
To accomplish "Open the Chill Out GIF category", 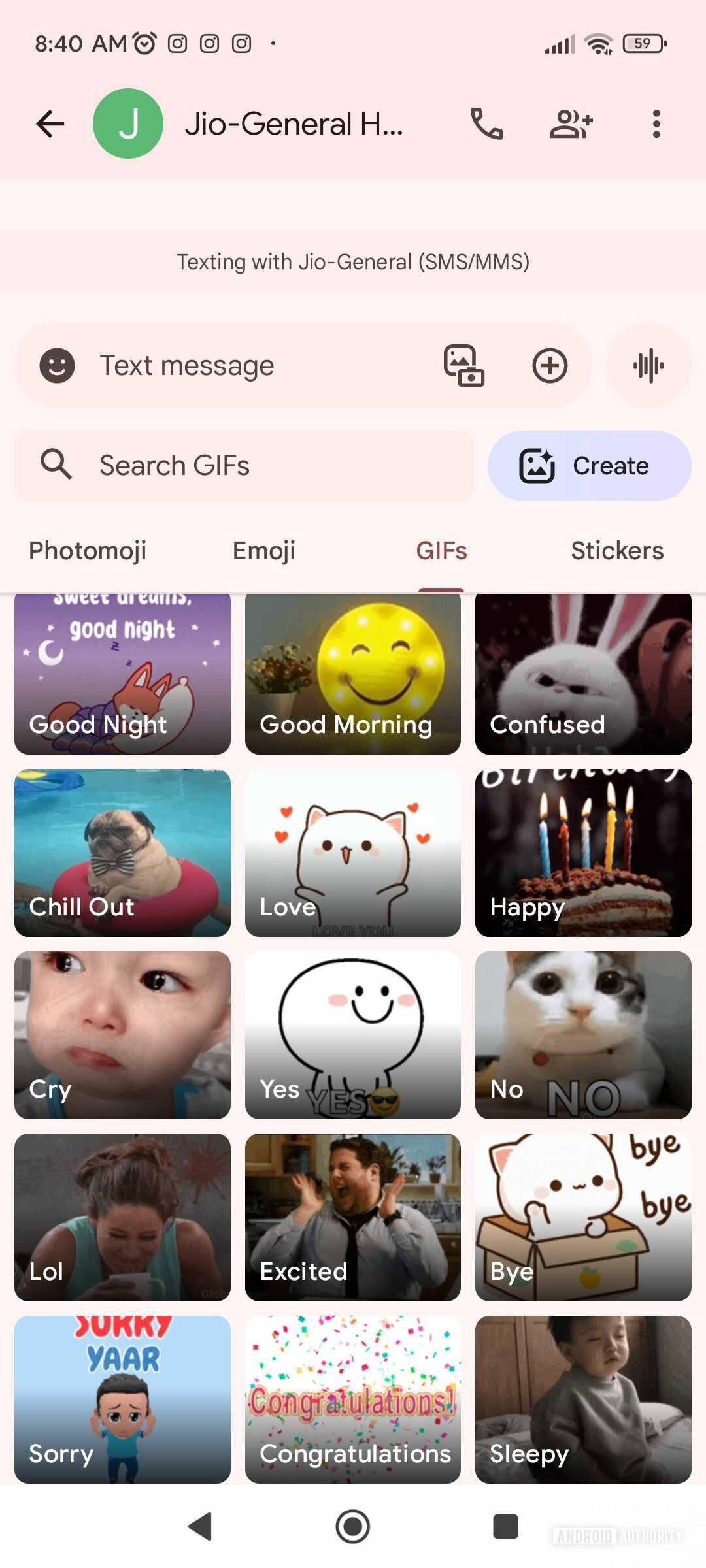I will point(122,853).
